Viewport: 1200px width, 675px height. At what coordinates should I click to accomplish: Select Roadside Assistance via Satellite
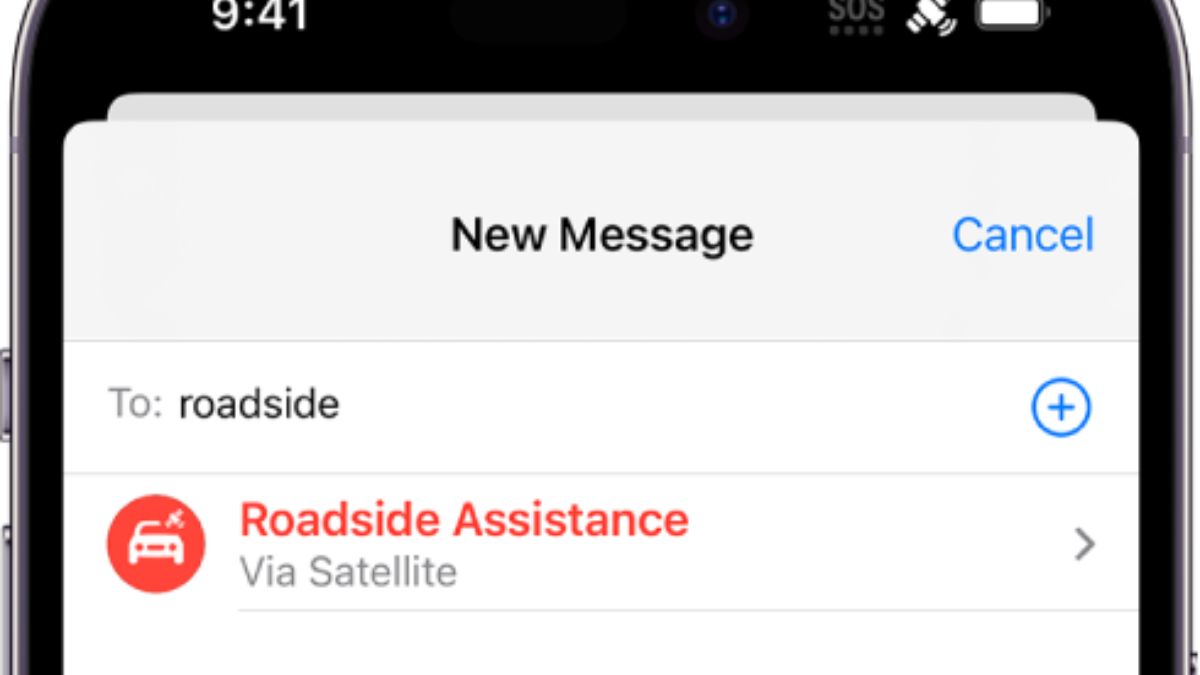point(600,544)
